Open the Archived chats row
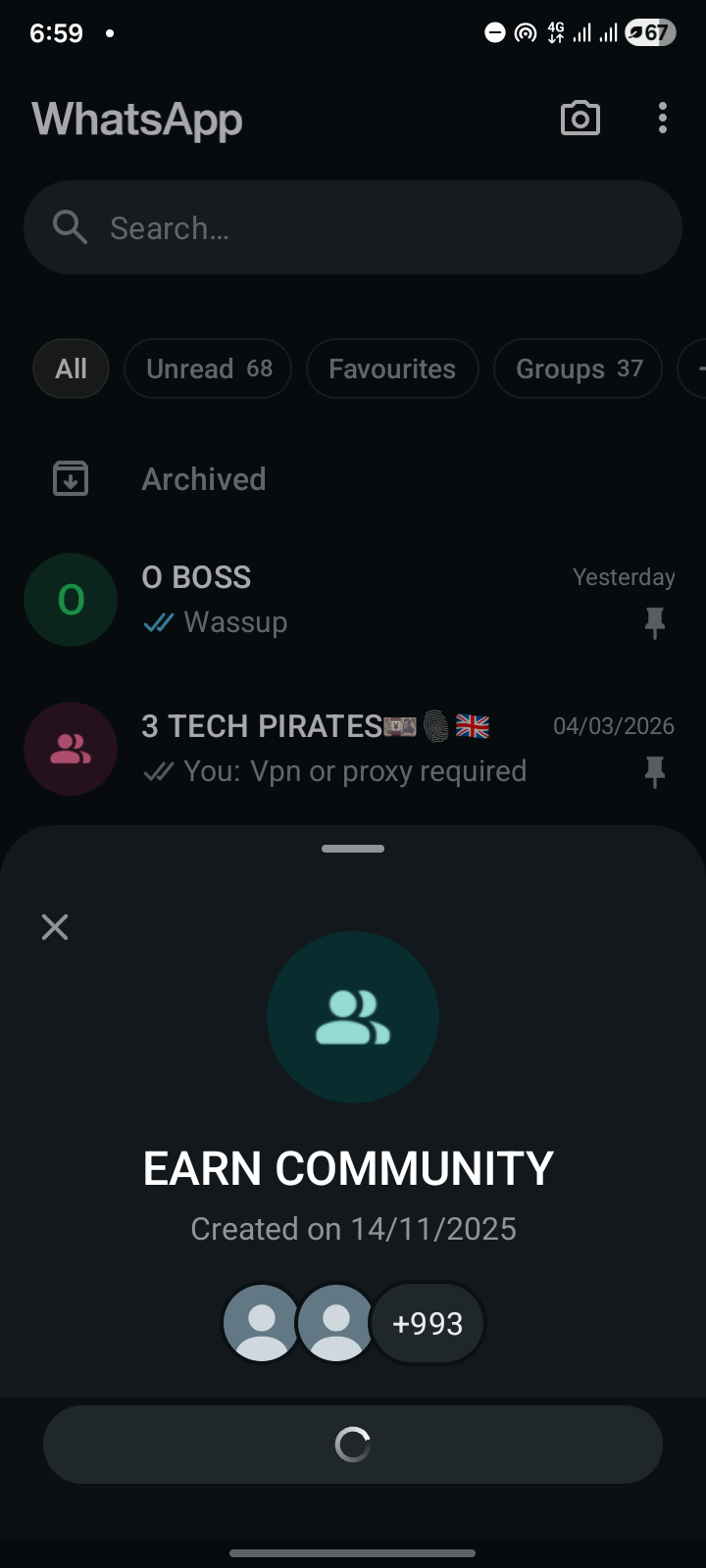 (x=204, y=479)
